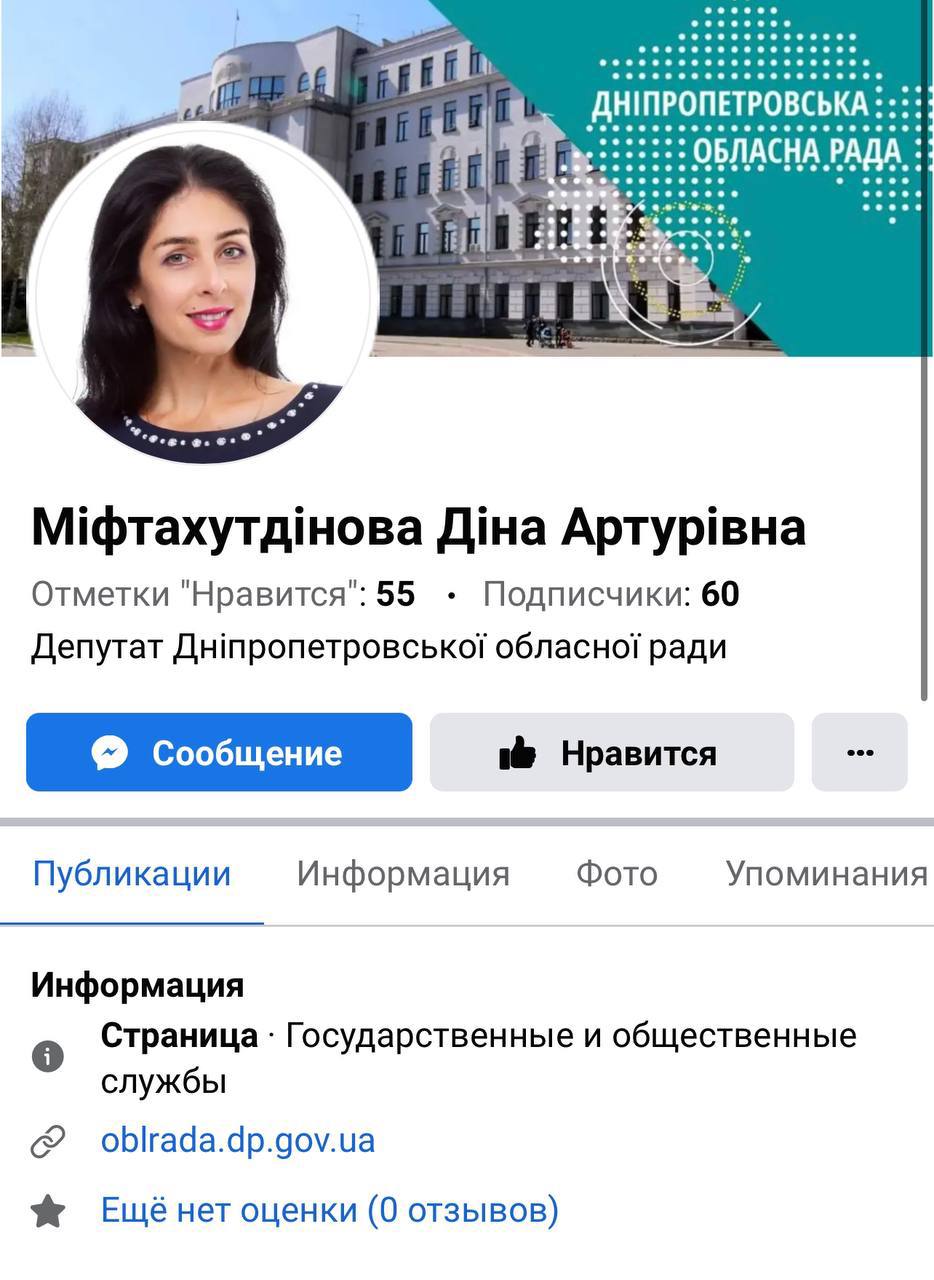Go to the Упоминания tab
The width and height of the screenshot is (934, 1280).
pyautogui.click(x=826, y=874)
